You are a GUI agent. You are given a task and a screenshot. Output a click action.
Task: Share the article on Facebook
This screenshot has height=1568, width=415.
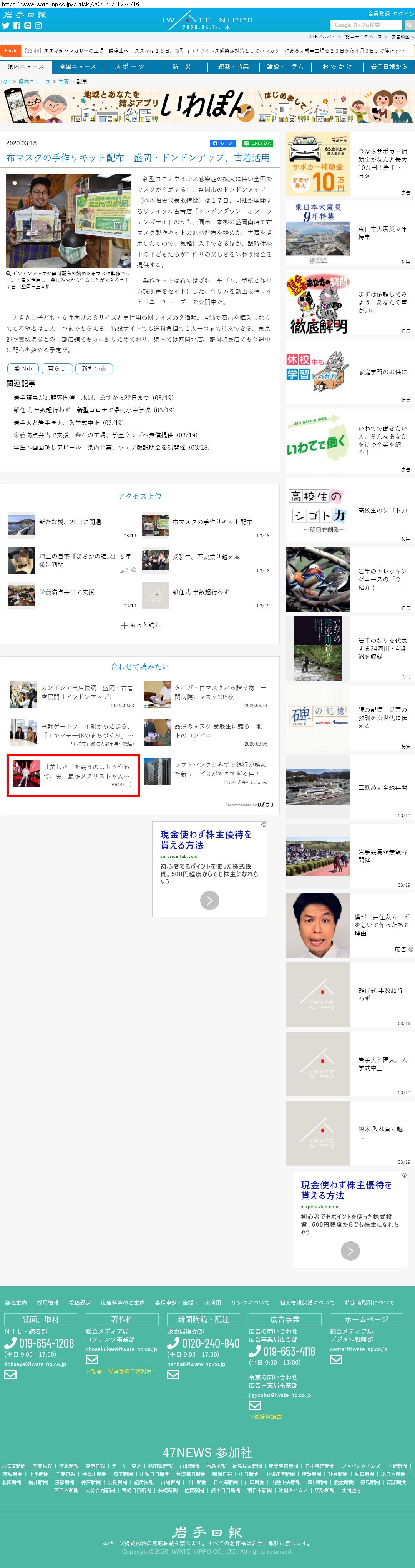click(222, 143)
